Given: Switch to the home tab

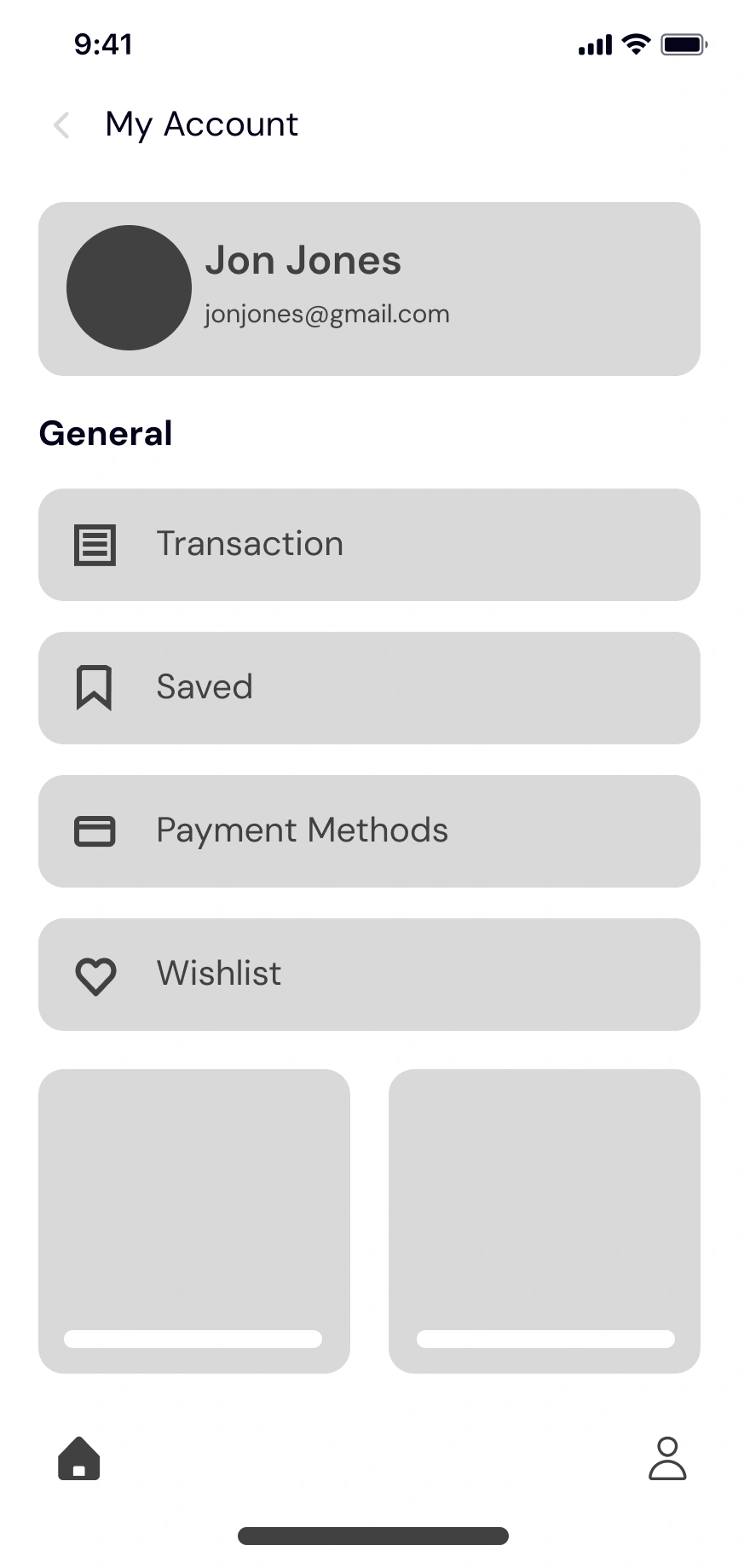Looking at the screenshot, I should pos(79,1458).
